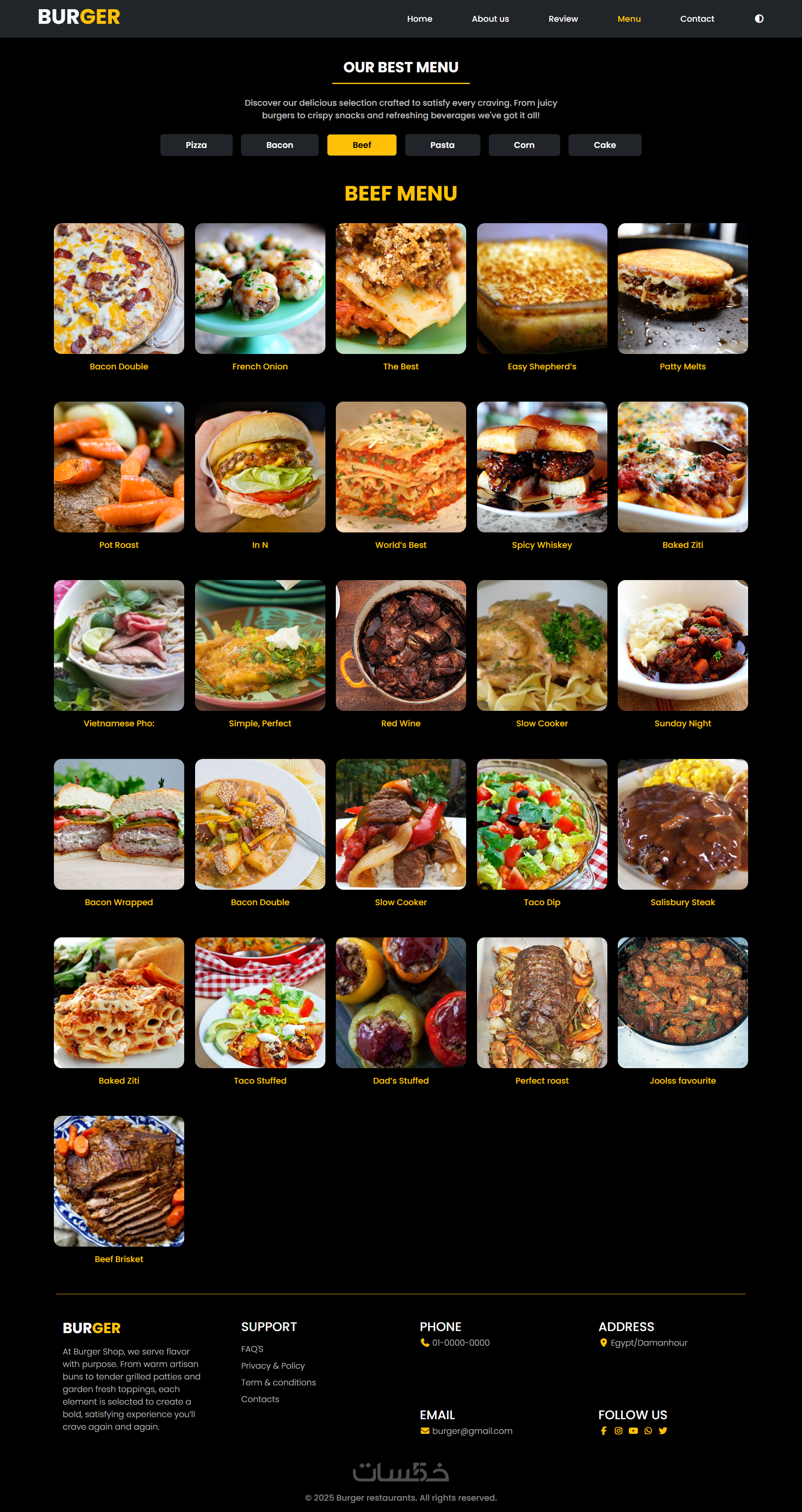Select the Pizza category
The image size is (802, 1512).
coord(196,145)
